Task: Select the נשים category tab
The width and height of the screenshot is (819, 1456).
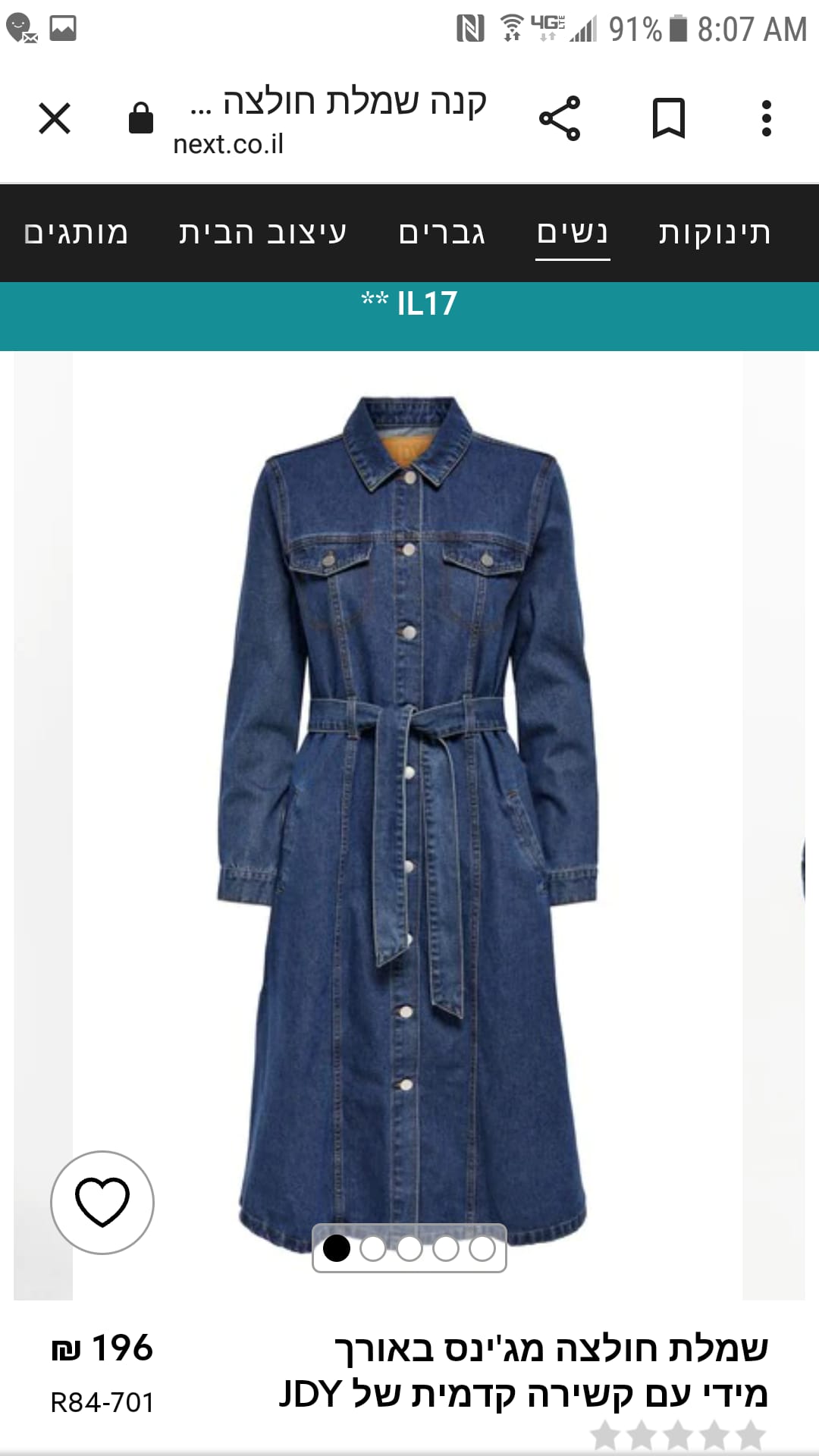Action: point(573,233)
